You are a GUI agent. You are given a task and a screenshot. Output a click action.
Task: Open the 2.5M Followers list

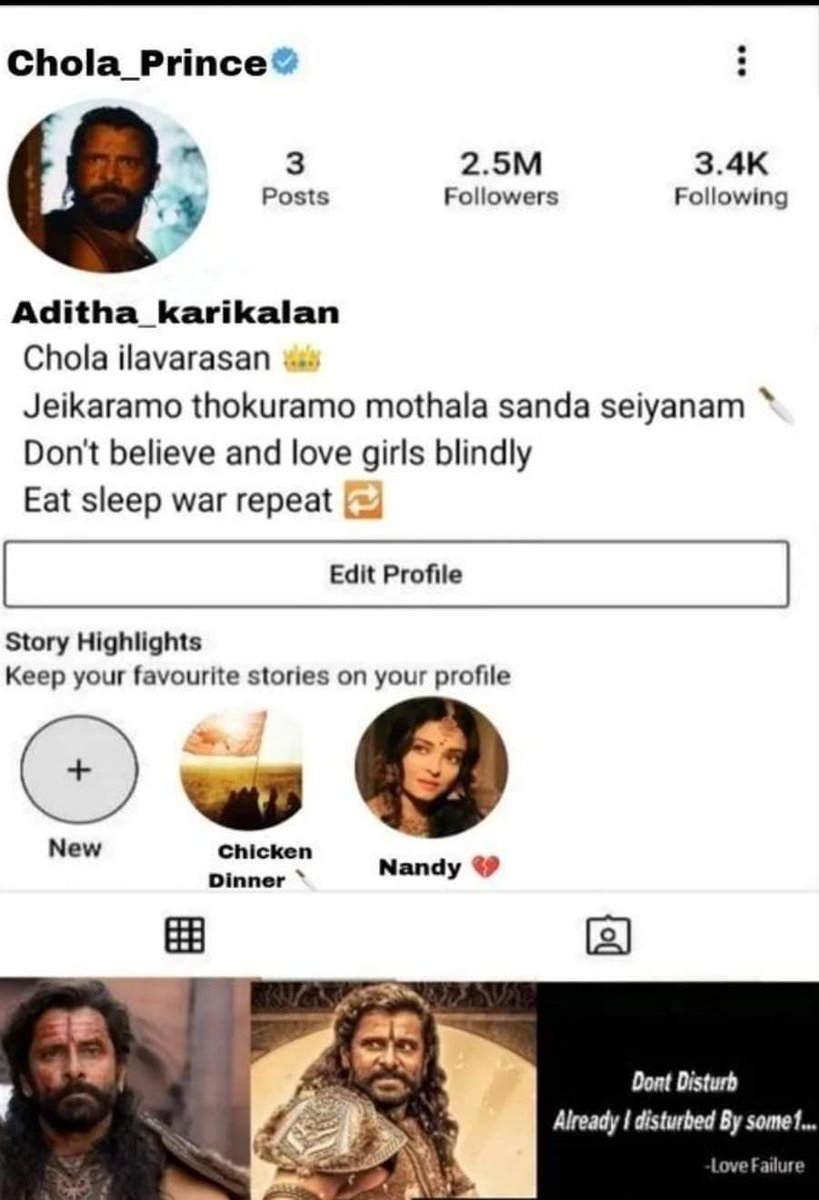(501, 178)
